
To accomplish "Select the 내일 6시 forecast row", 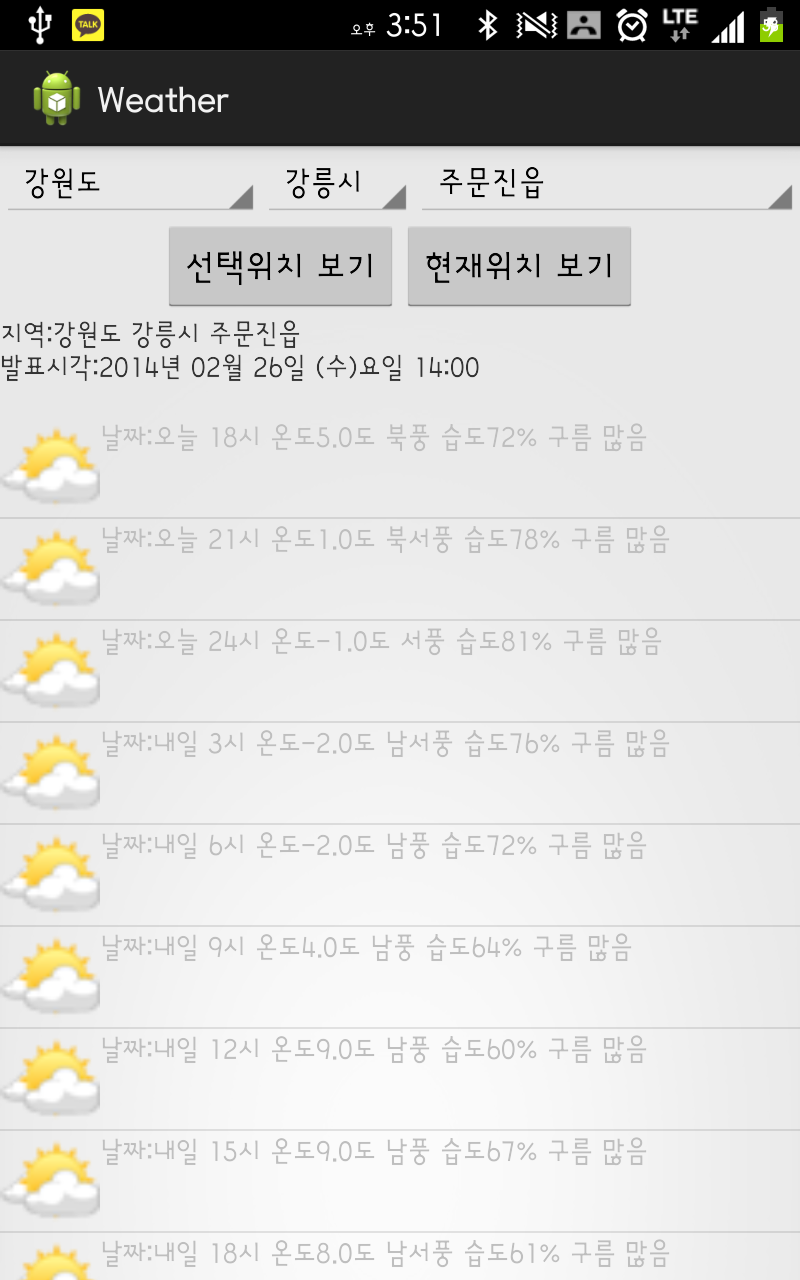I will pyautogui.click(x=400, y=874).
